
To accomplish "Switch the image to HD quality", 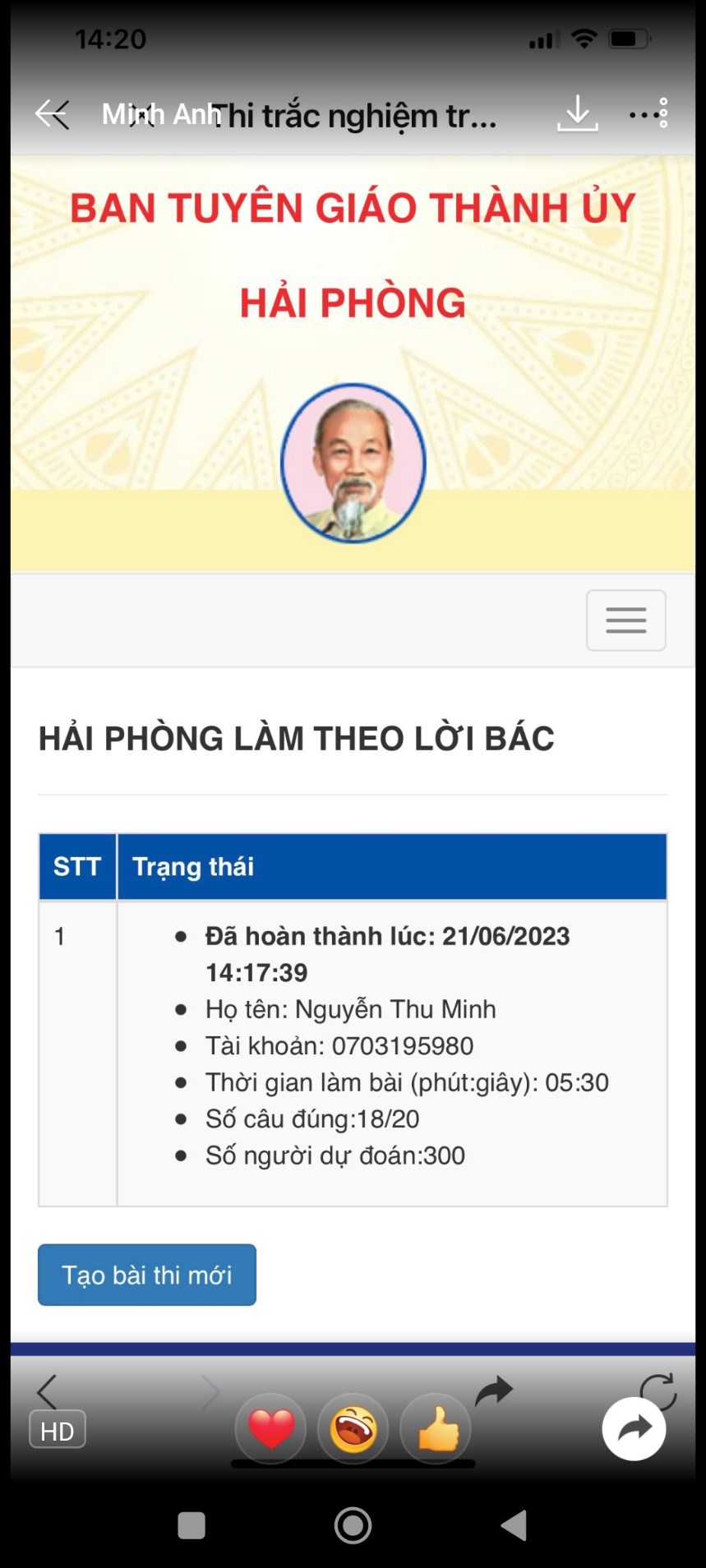I will (x=58, y=1431).
